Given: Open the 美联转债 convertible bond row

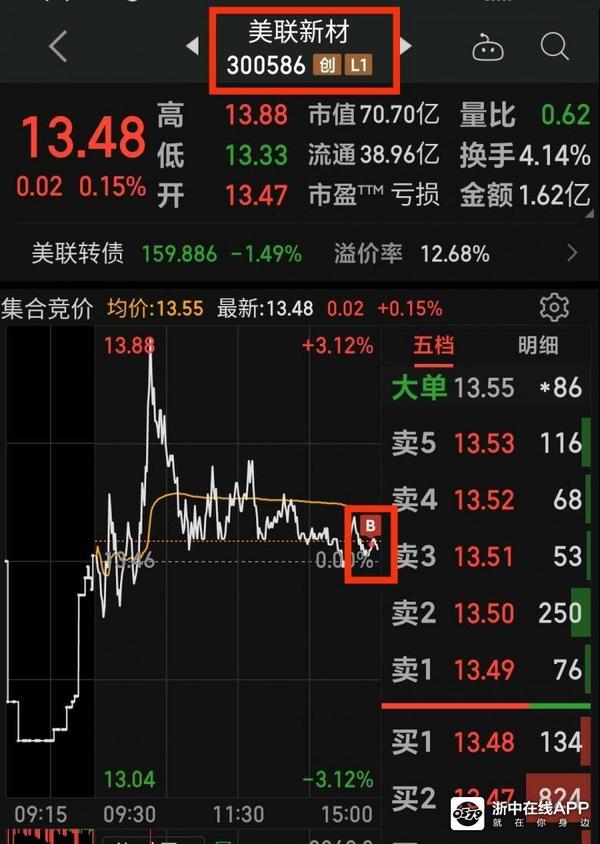Looking at the screenshot, I should coord(300,253).
